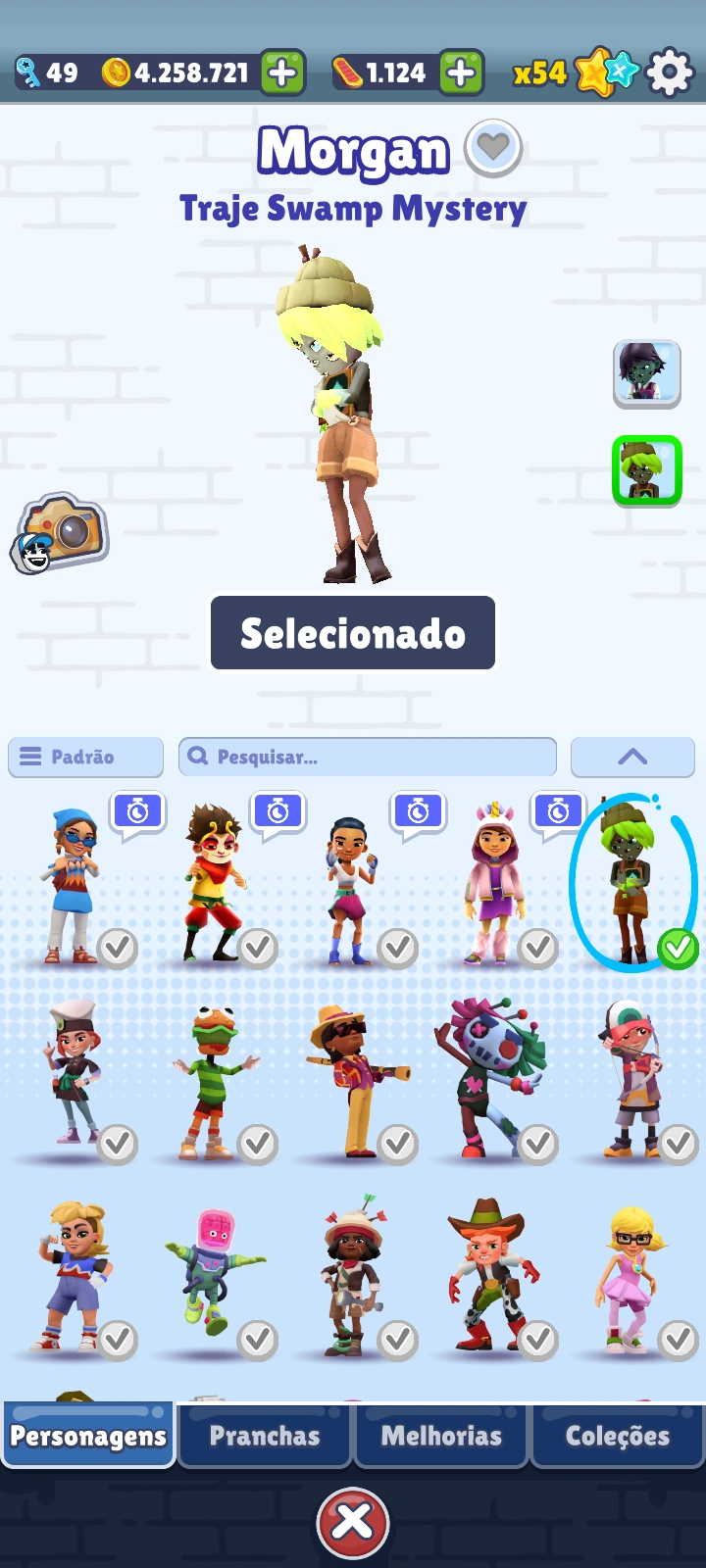Viewport: 706px width, 1568px height.
Task: Expand the coins counter with the plus button
Action: pos(282,71)
